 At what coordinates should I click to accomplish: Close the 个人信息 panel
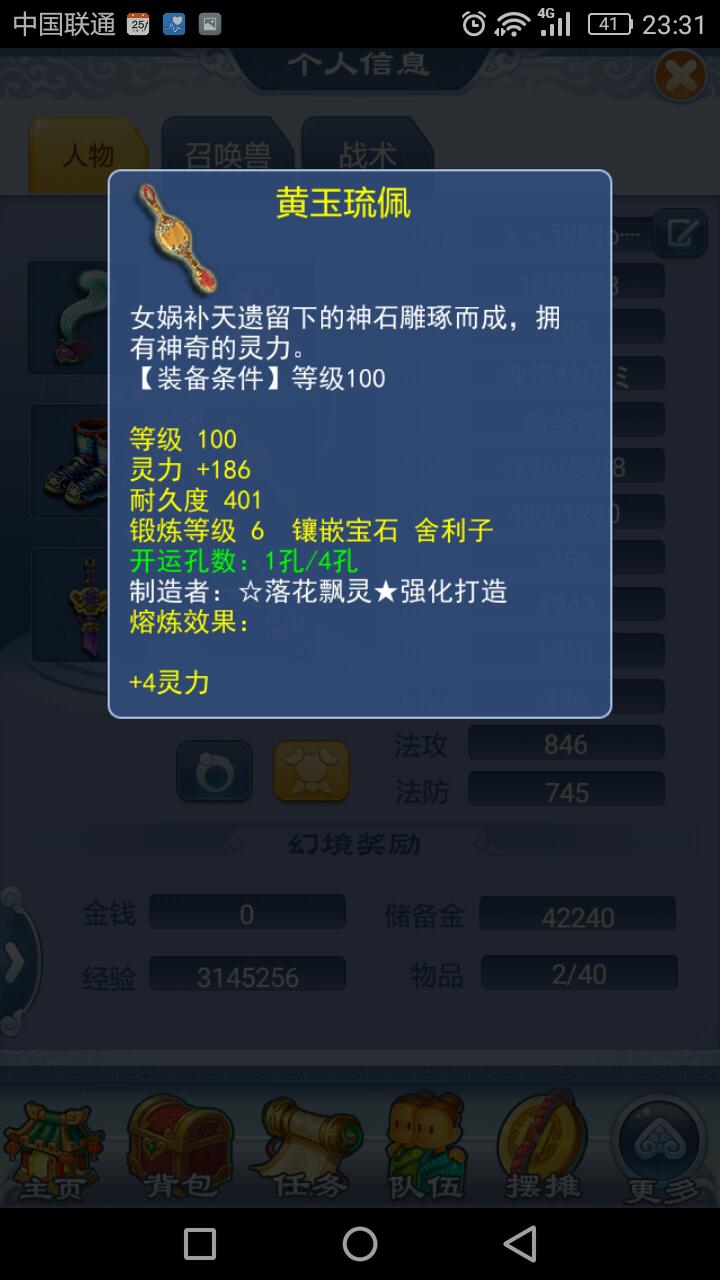coord(680,77)
